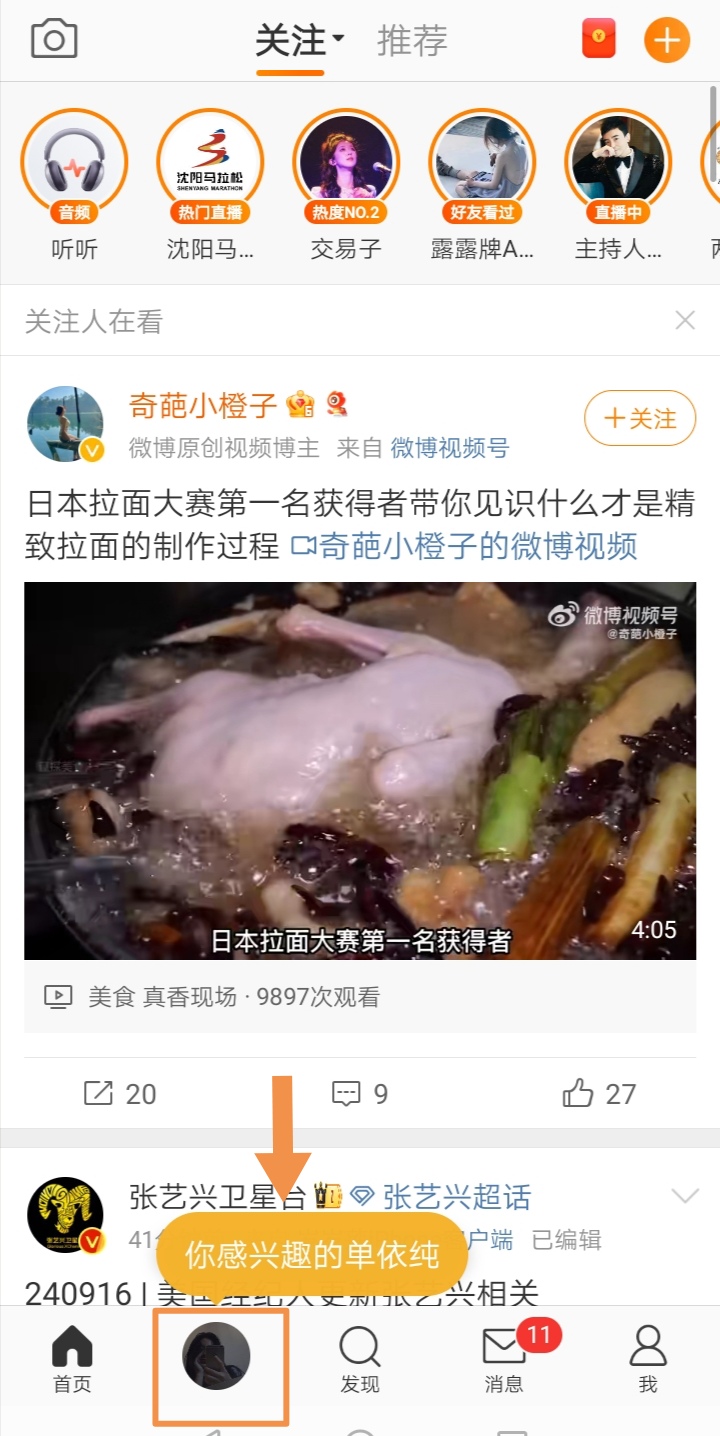Watch the 主持人 live stream story
This screenshot has height=1436, width=720.
coord(618,163)
